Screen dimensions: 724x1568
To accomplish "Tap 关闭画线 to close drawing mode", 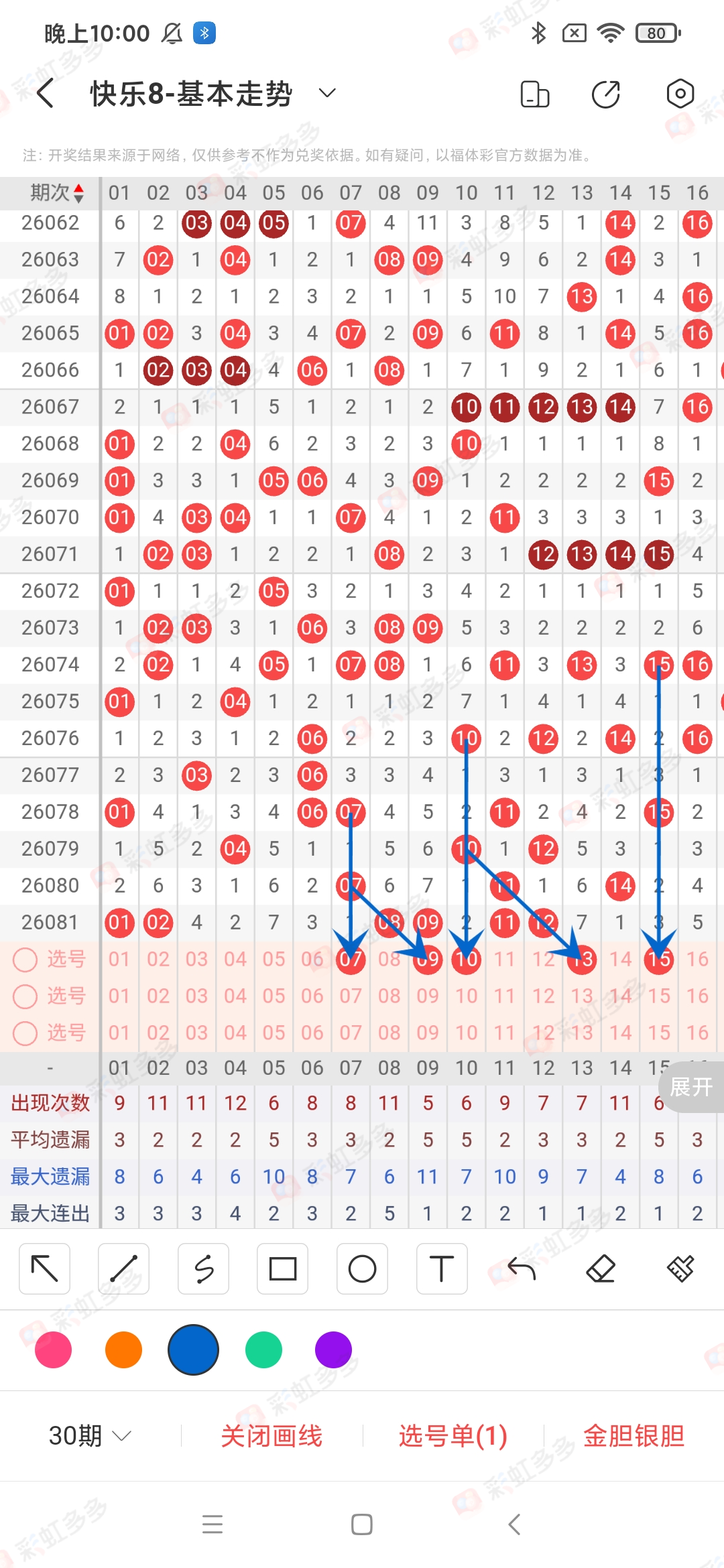I will [x=272, y=1435].
